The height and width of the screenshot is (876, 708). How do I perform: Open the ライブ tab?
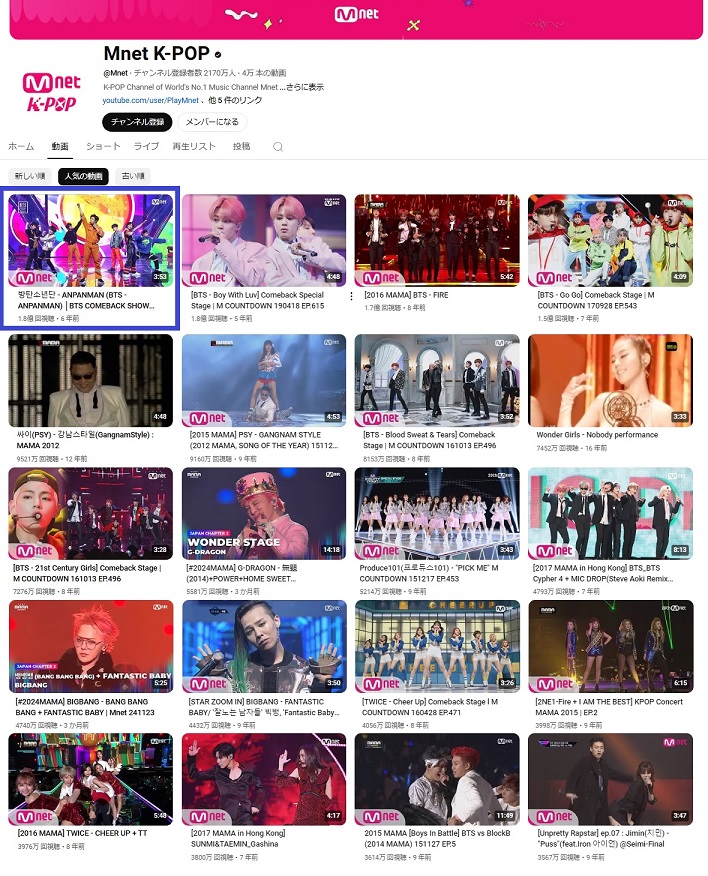click(146, 146)
